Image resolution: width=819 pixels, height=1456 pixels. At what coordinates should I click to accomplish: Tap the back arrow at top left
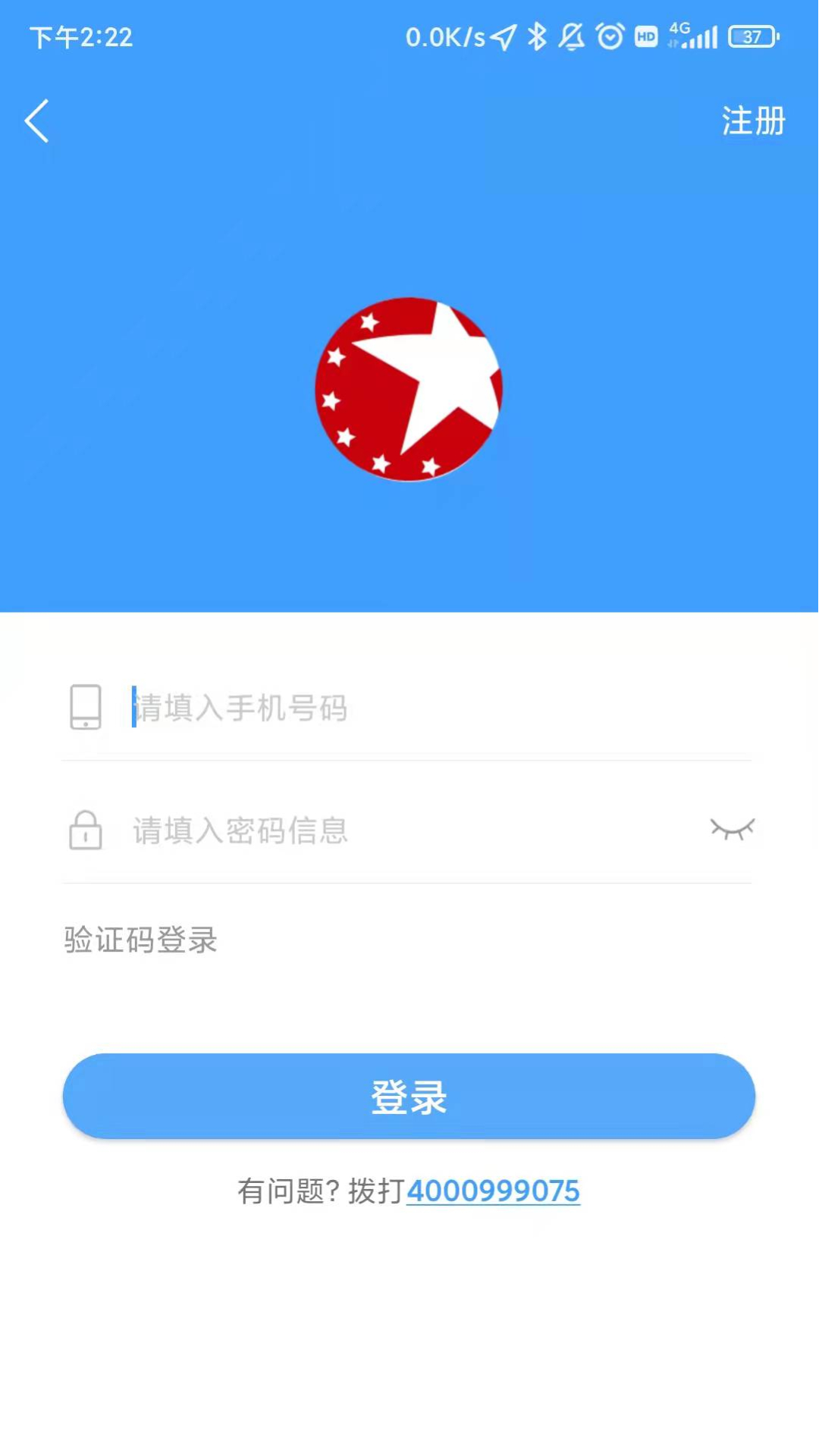point(36,120)
